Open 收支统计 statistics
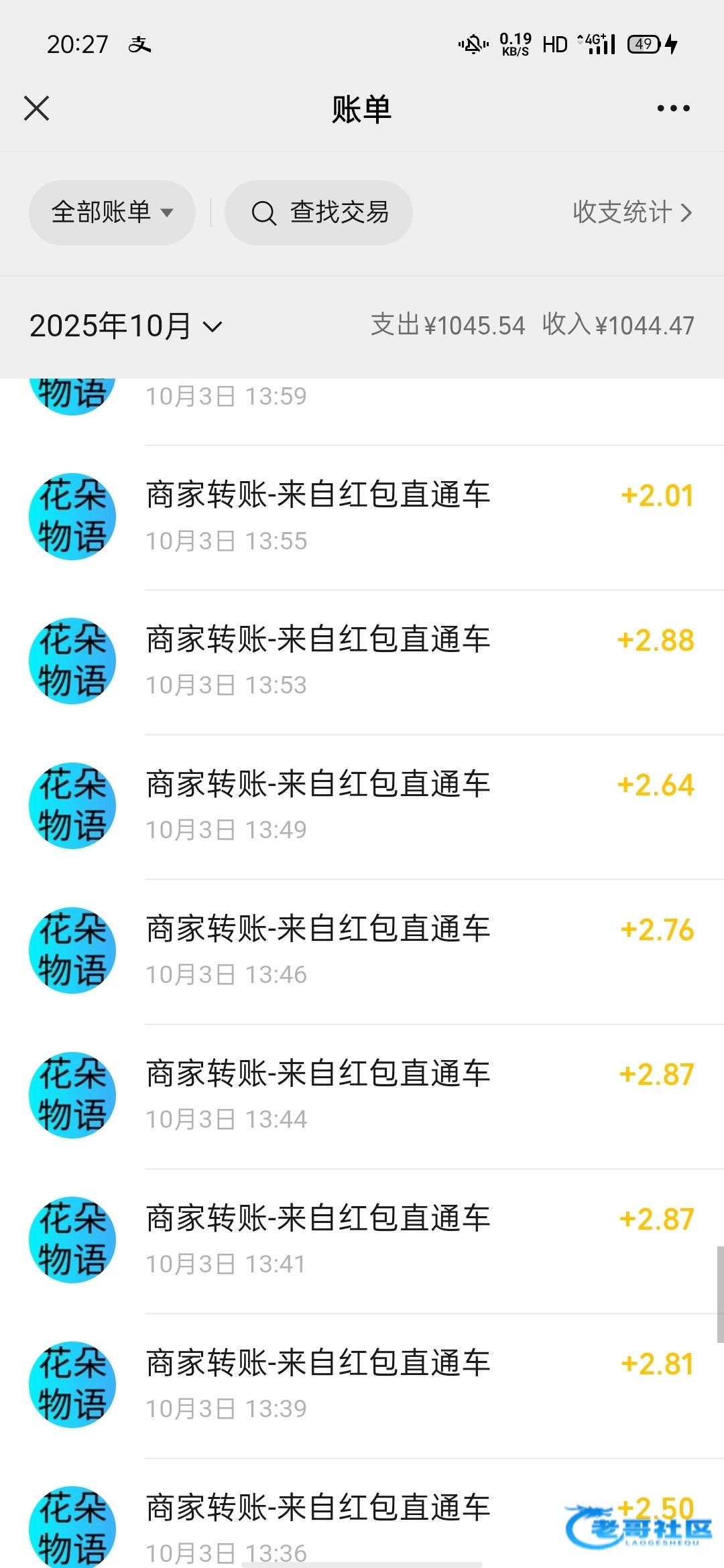This screenshot has height=1568, width=724. point(631,212)
